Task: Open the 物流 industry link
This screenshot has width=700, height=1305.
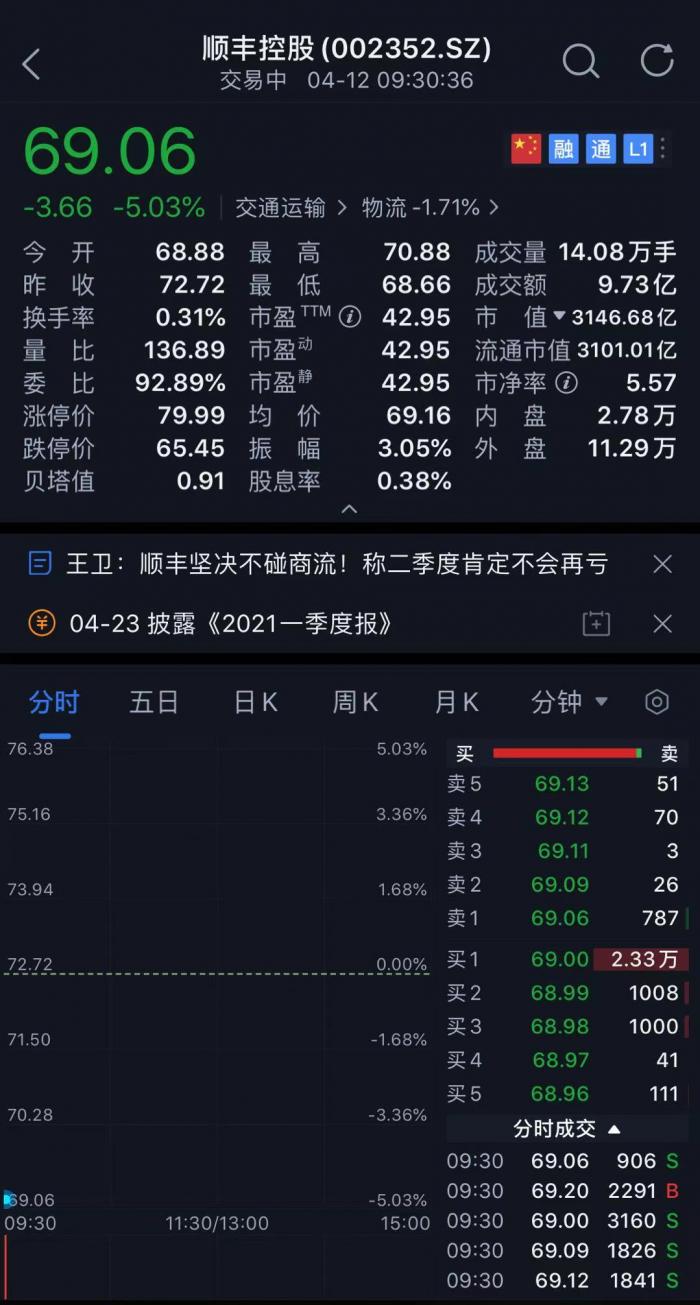Action: coord(430,208)
